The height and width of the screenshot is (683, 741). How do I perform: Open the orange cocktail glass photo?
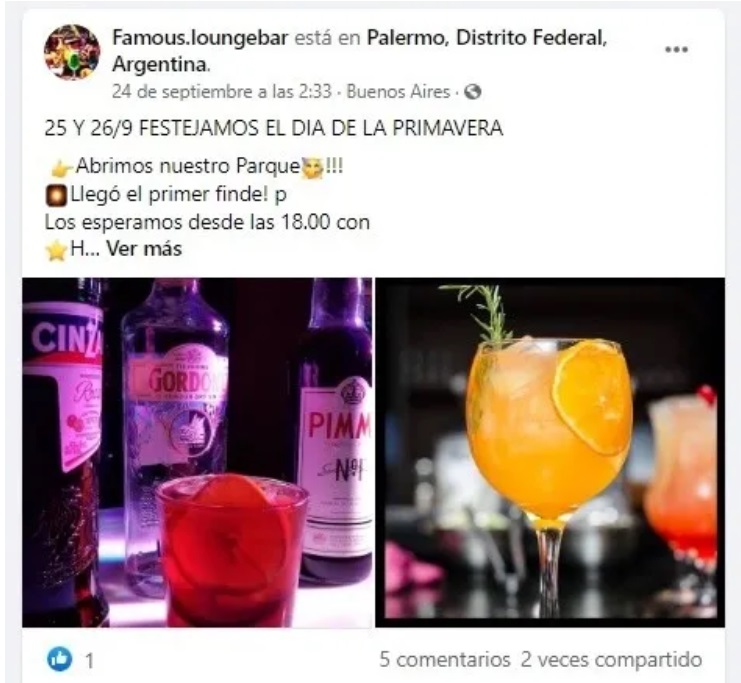pyautogui.click(x=549, y=452)
